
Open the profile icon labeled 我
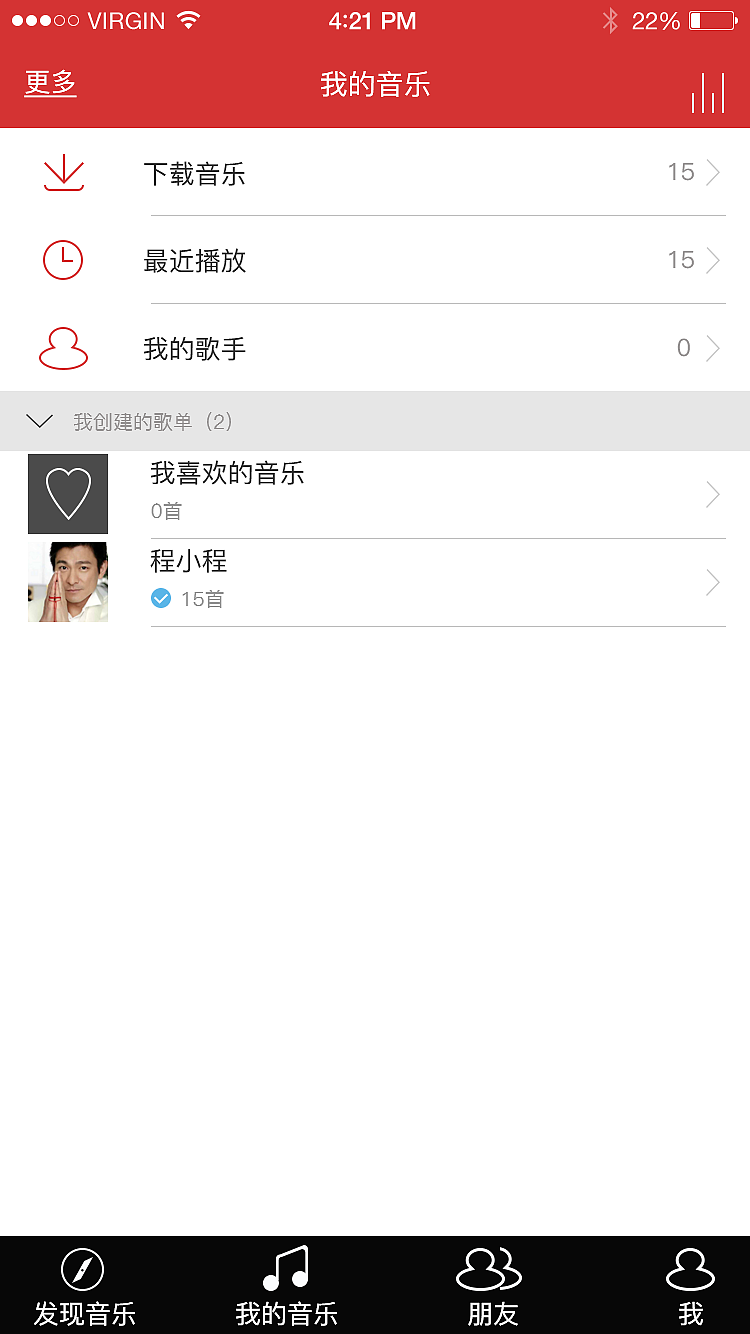(688, 1268)
